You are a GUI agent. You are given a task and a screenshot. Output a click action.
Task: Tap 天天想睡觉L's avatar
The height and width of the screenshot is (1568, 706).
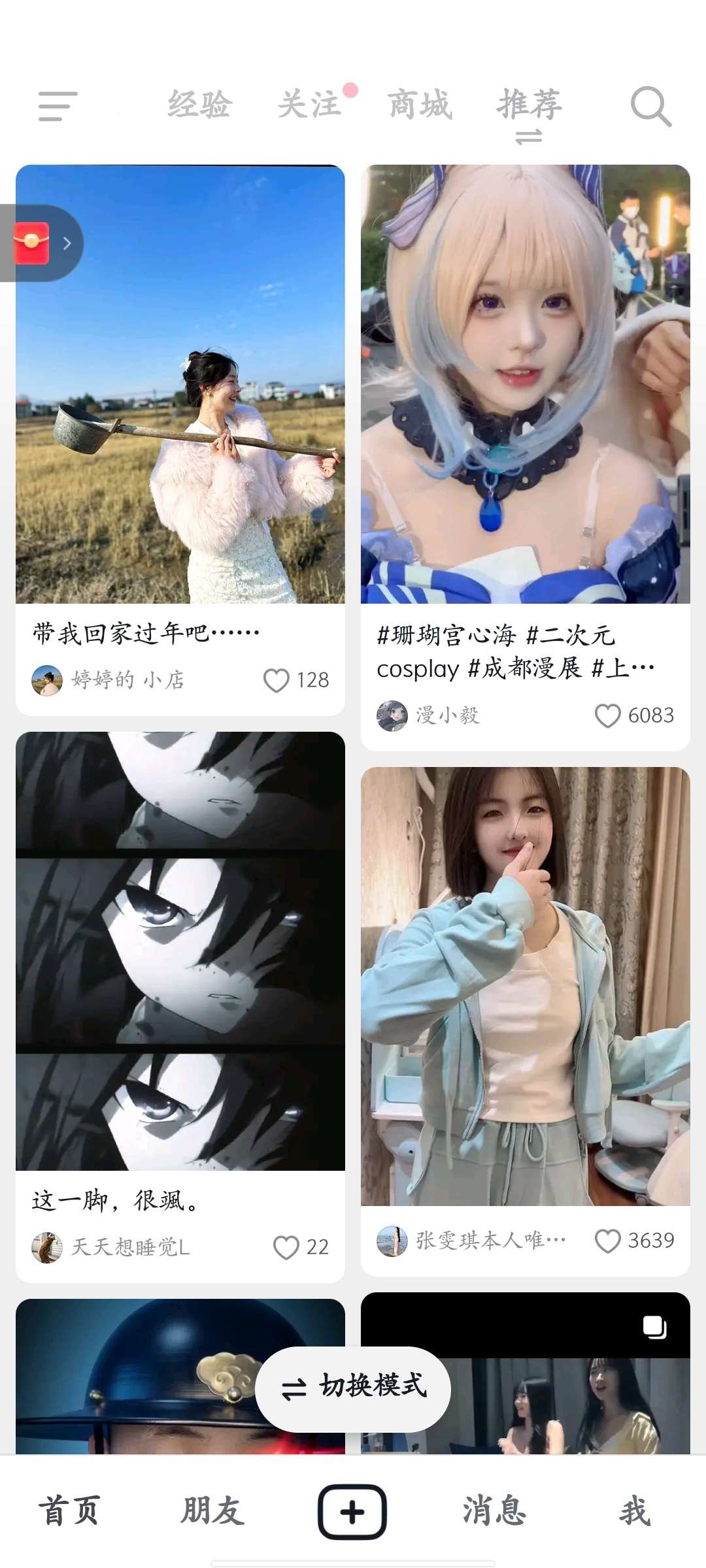pyautogui.click(x=46, y=1249)
